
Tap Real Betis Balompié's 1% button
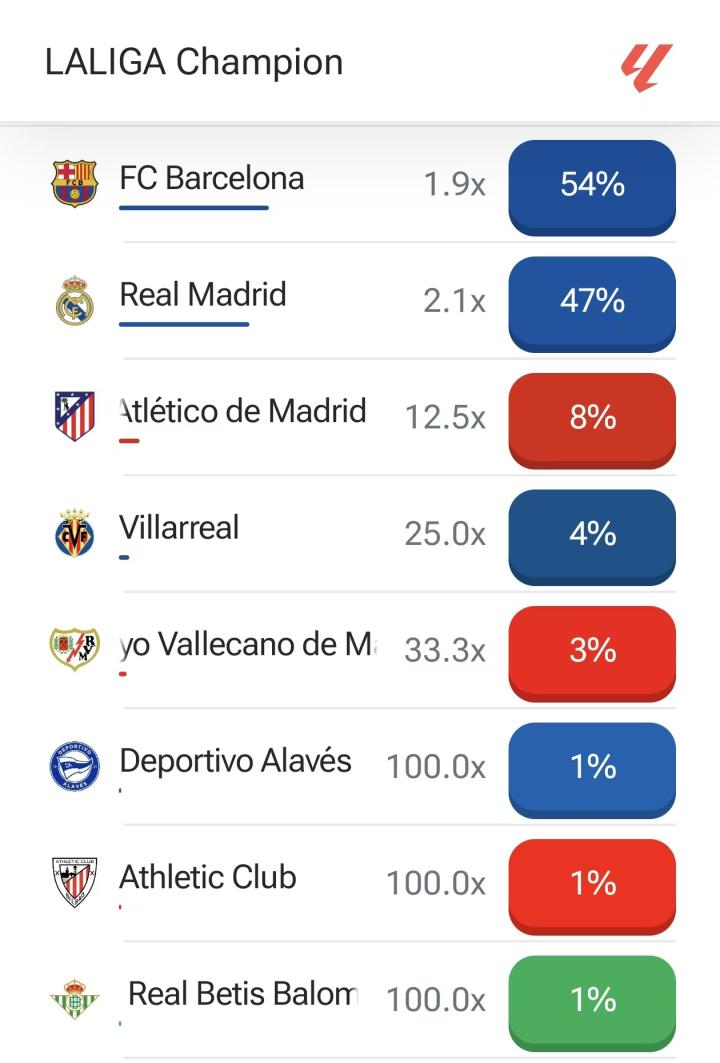[592, 1004]
